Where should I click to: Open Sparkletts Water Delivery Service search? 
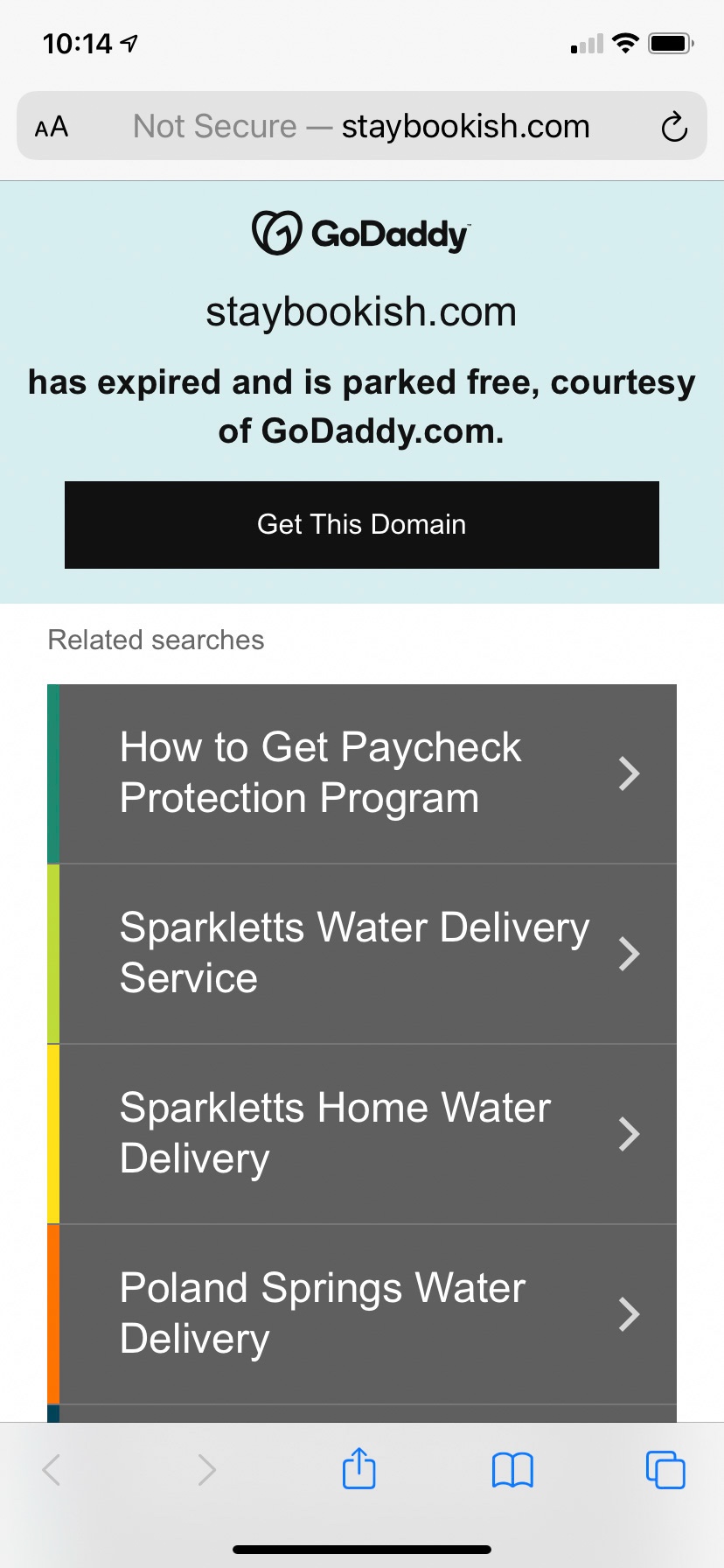coord(362,954)
